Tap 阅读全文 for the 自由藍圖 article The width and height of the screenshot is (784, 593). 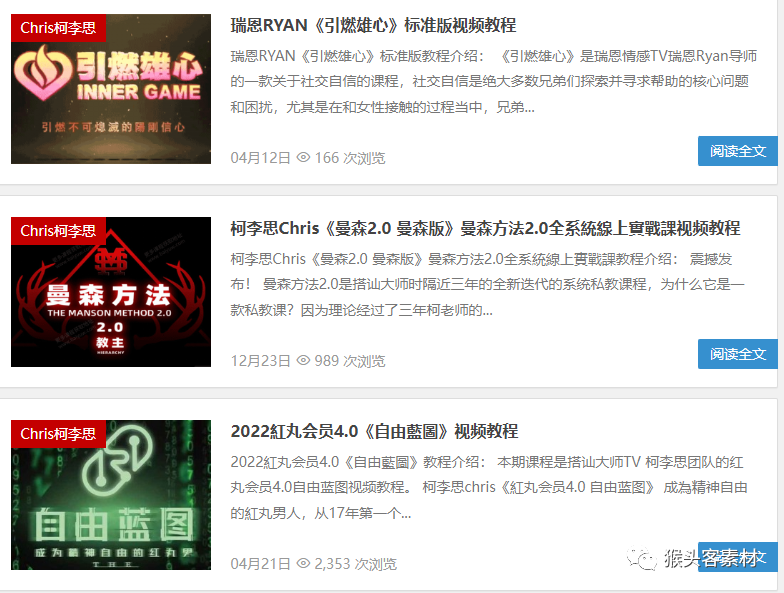click(737, 557)
